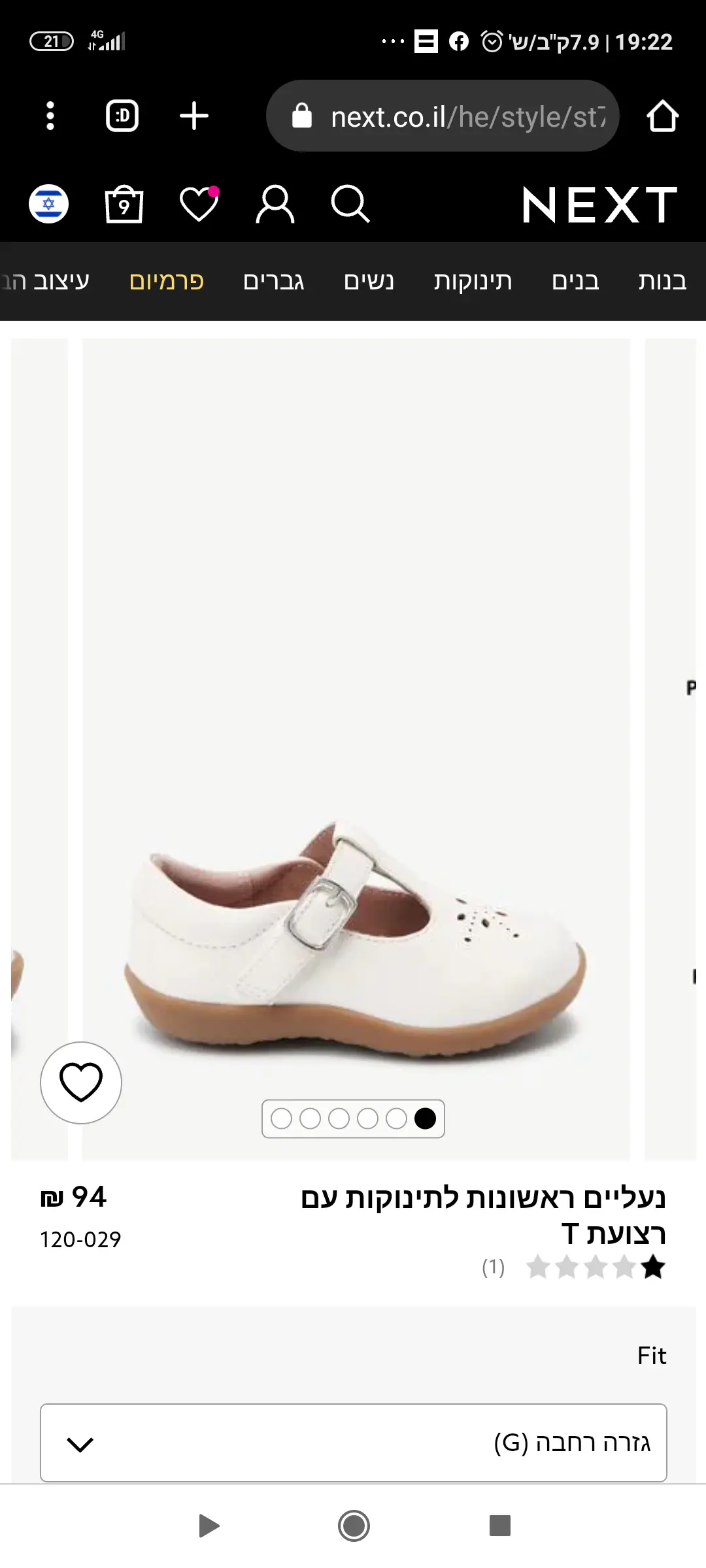Open the account profile icon
Viewport: 706px width, 1568px height.
click(275, 204)
